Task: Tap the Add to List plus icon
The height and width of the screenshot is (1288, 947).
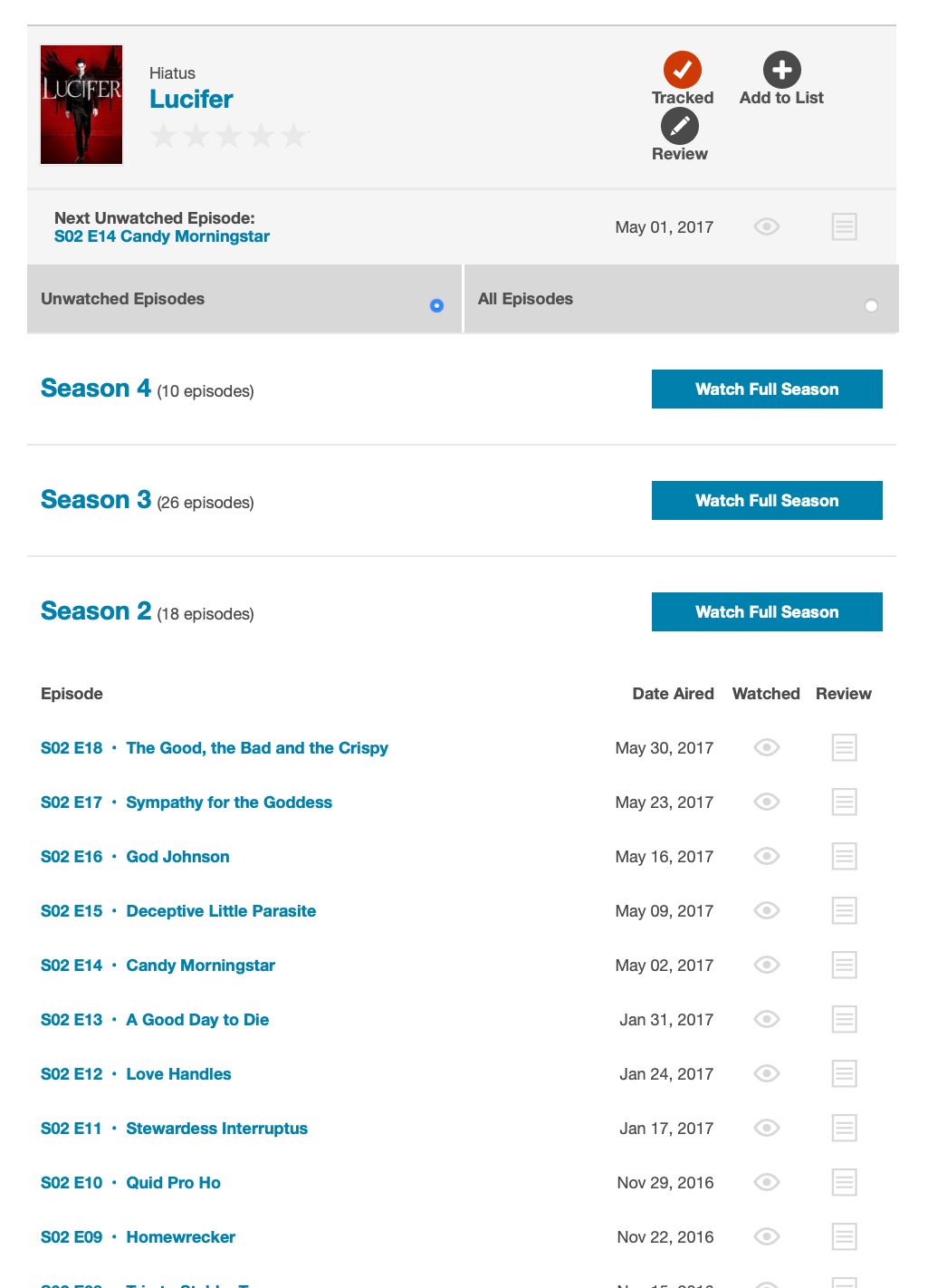Action: (x=781, y=70)
